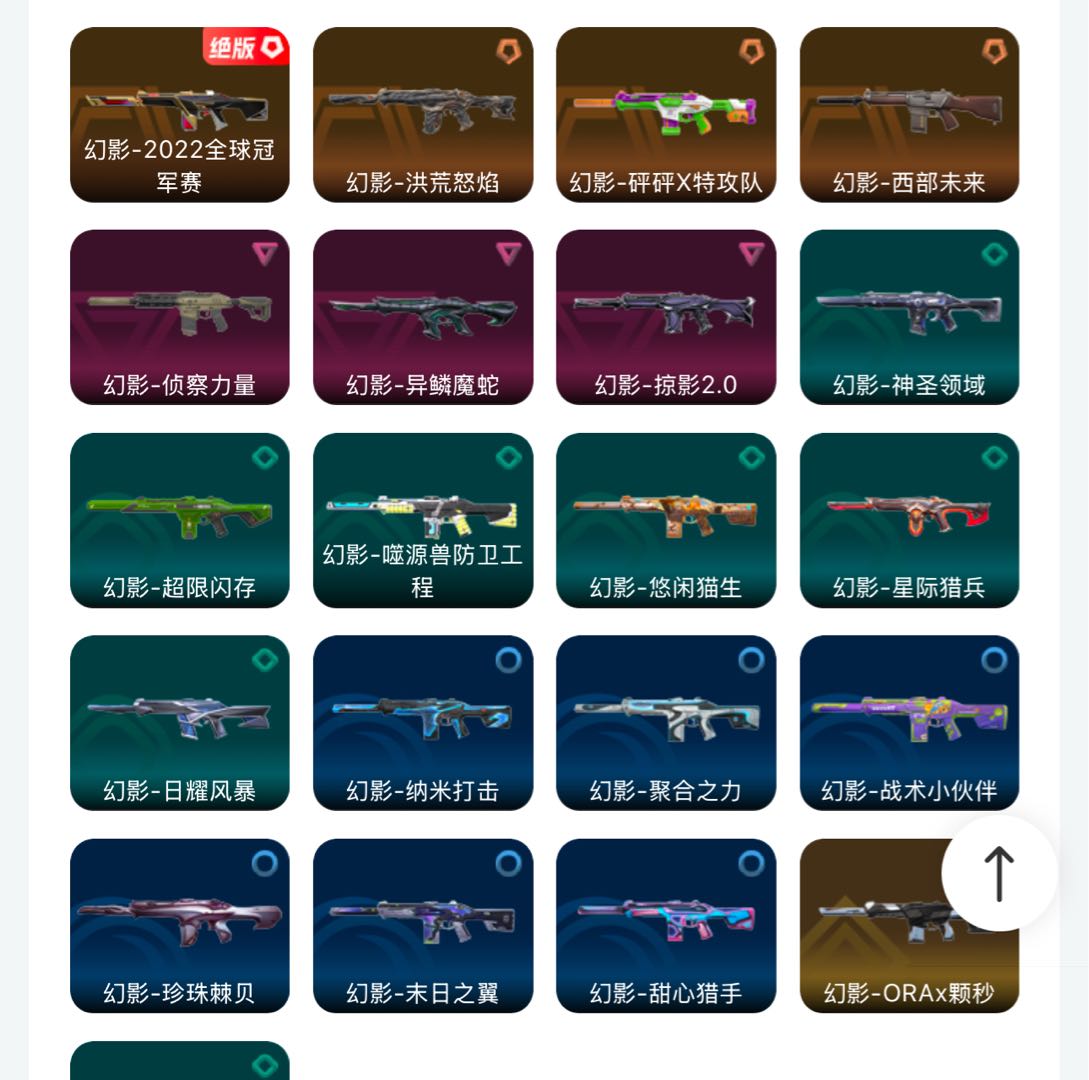Select the 幻影-聚合之力 skin card
The height and width of the screenshot is (1080, 1089).
(x=666, y=723)
